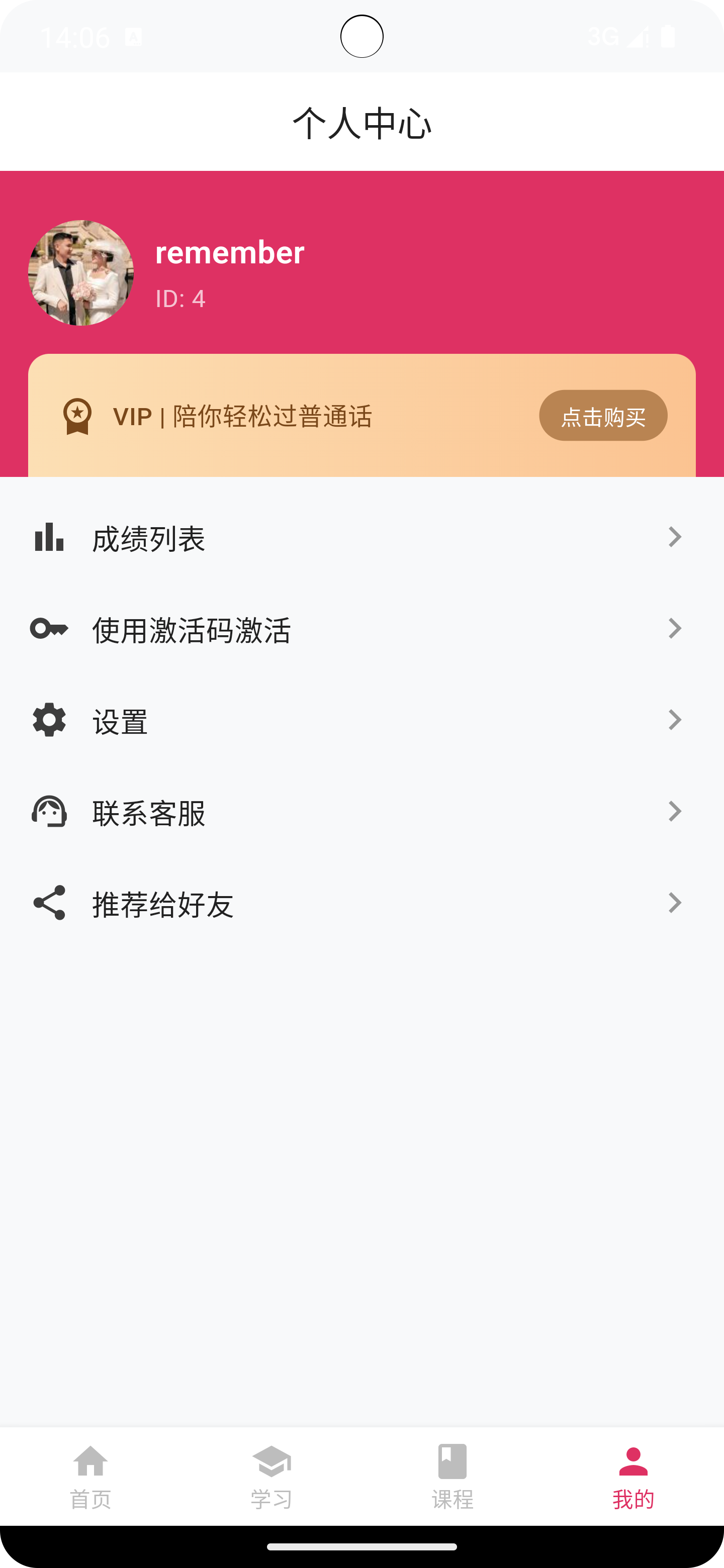Click the VIP badge icon in the banner
The height and width of the screenshot is (1568, 724).
[78, 416]
